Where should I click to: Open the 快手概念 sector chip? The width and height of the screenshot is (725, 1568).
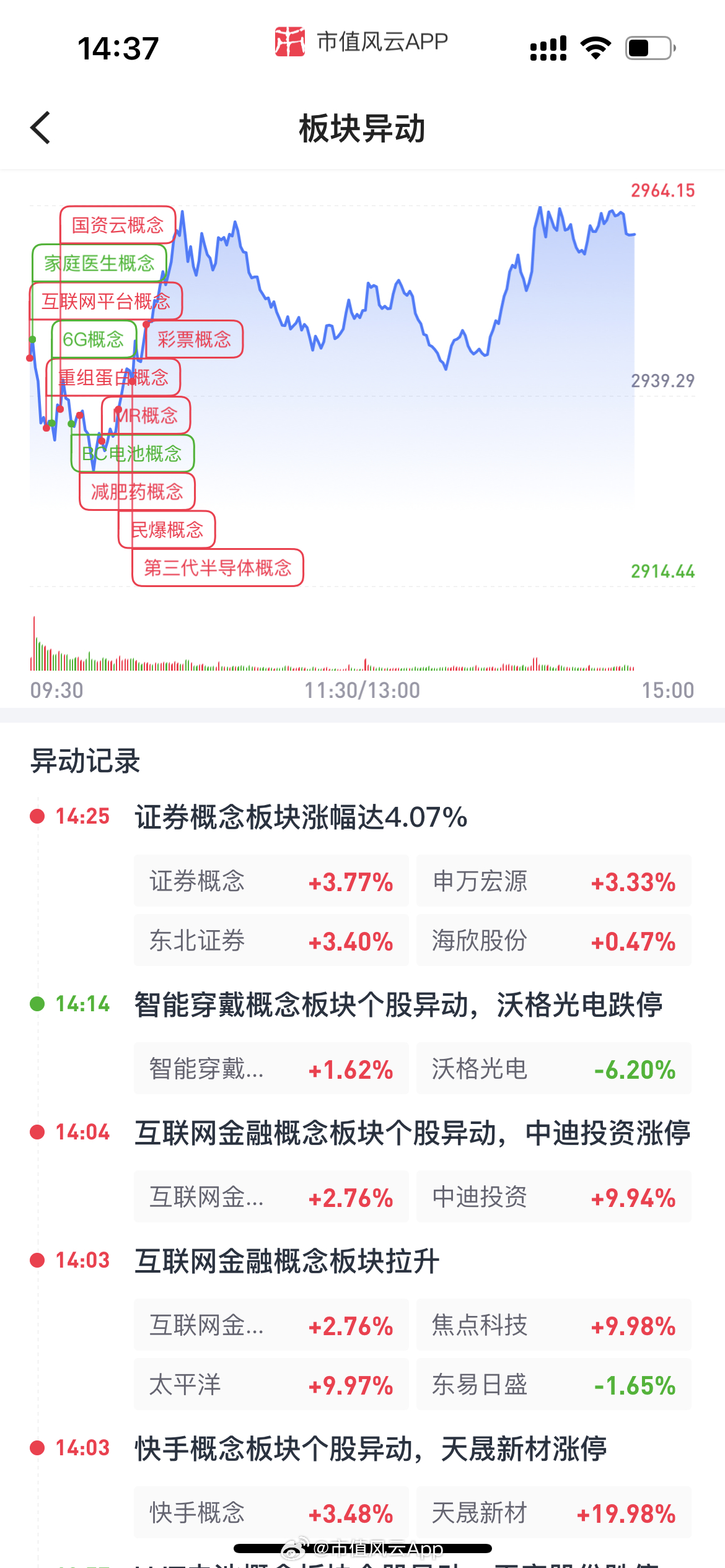coord(271,1513)
